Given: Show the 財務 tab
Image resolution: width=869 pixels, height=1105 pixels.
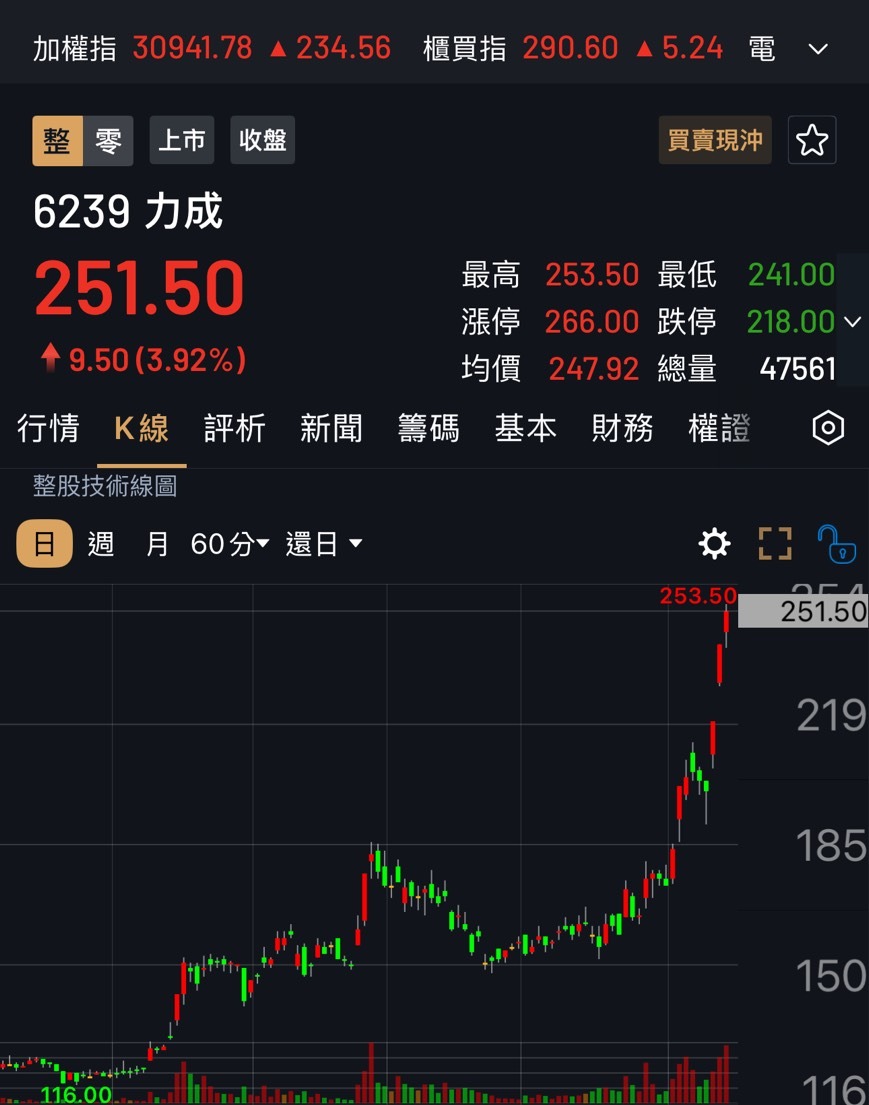Looking at the screenshot, I should click(x=622, y=429).
